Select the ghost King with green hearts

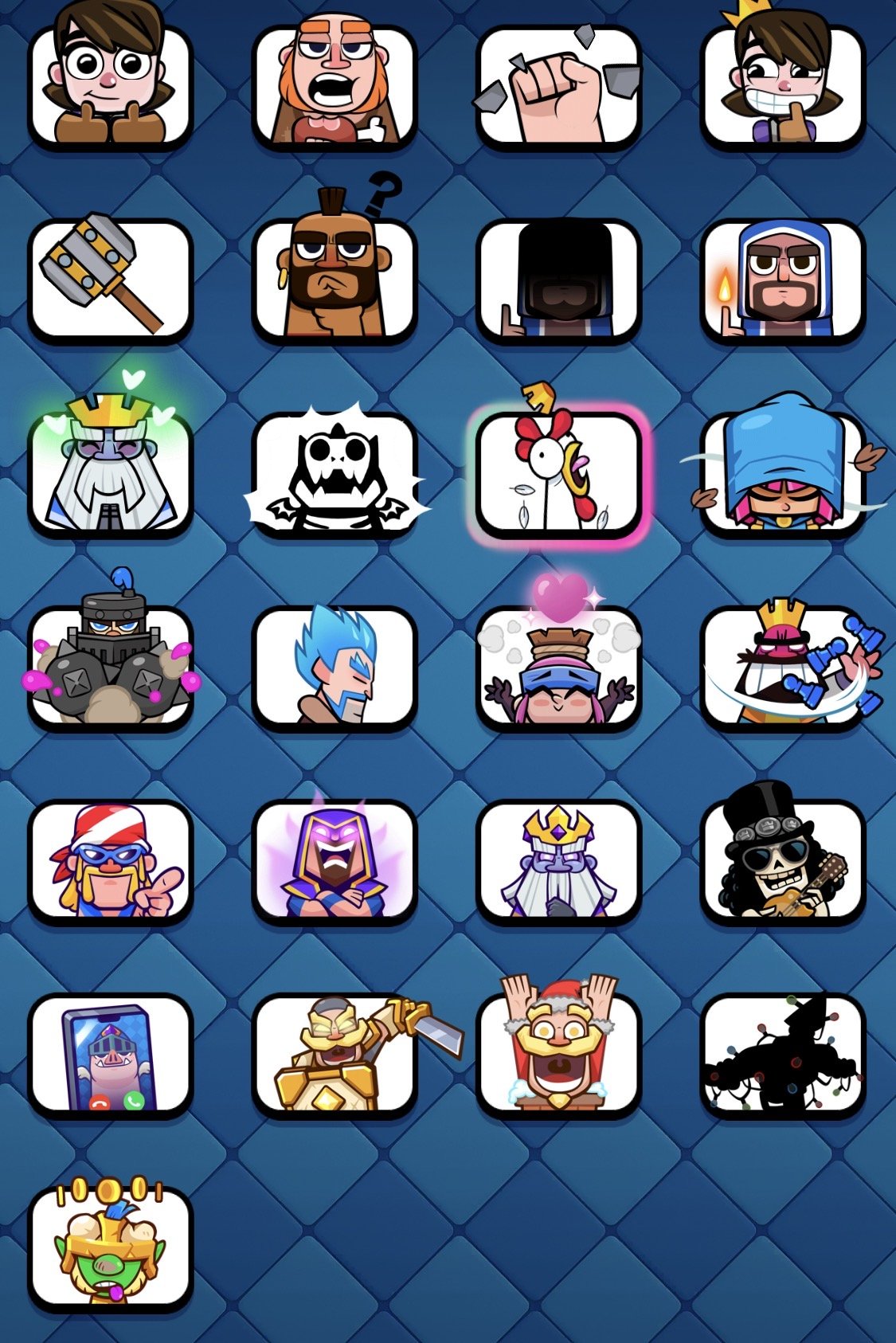point(110,472)
